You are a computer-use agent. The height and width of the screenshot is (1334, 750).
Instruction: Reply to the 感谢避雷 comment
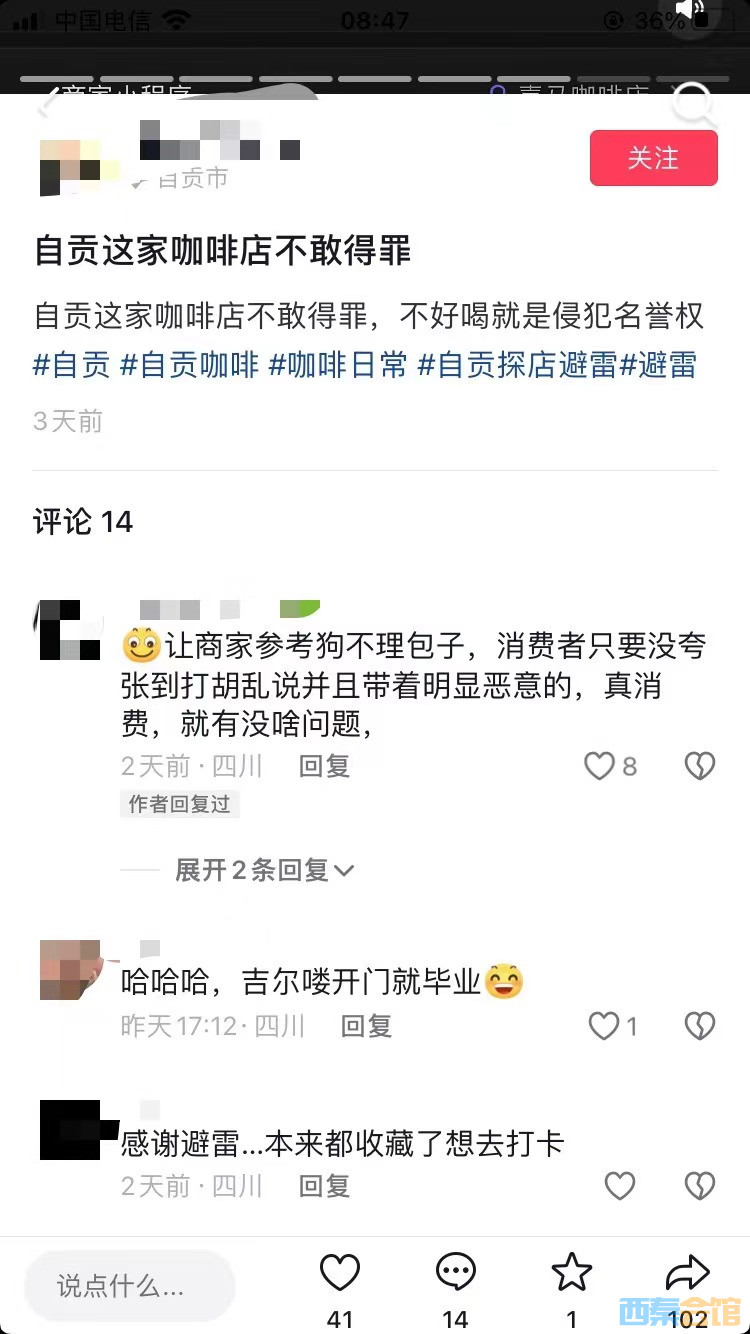point(324,1186)
